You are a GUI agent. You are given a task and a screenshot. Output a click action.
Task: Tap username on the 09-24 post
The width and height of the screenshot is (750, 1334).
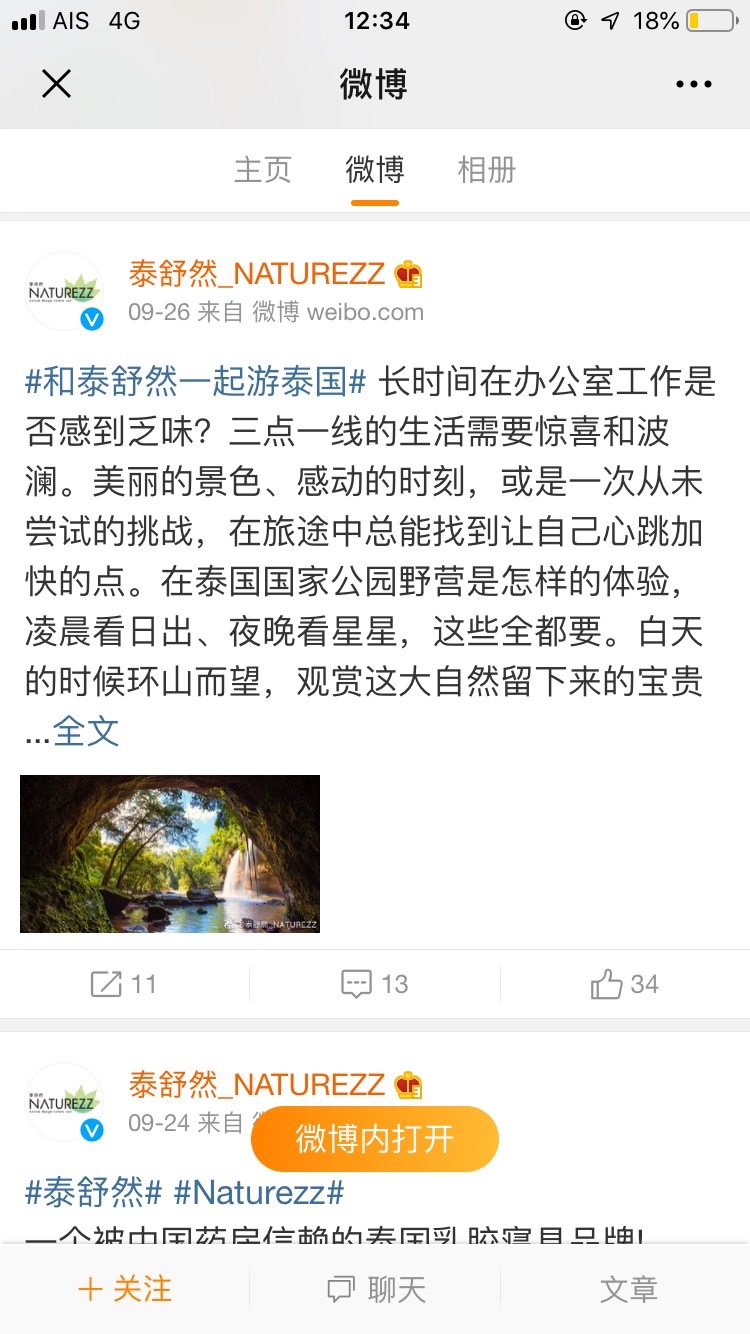(x=257, y=1083)
